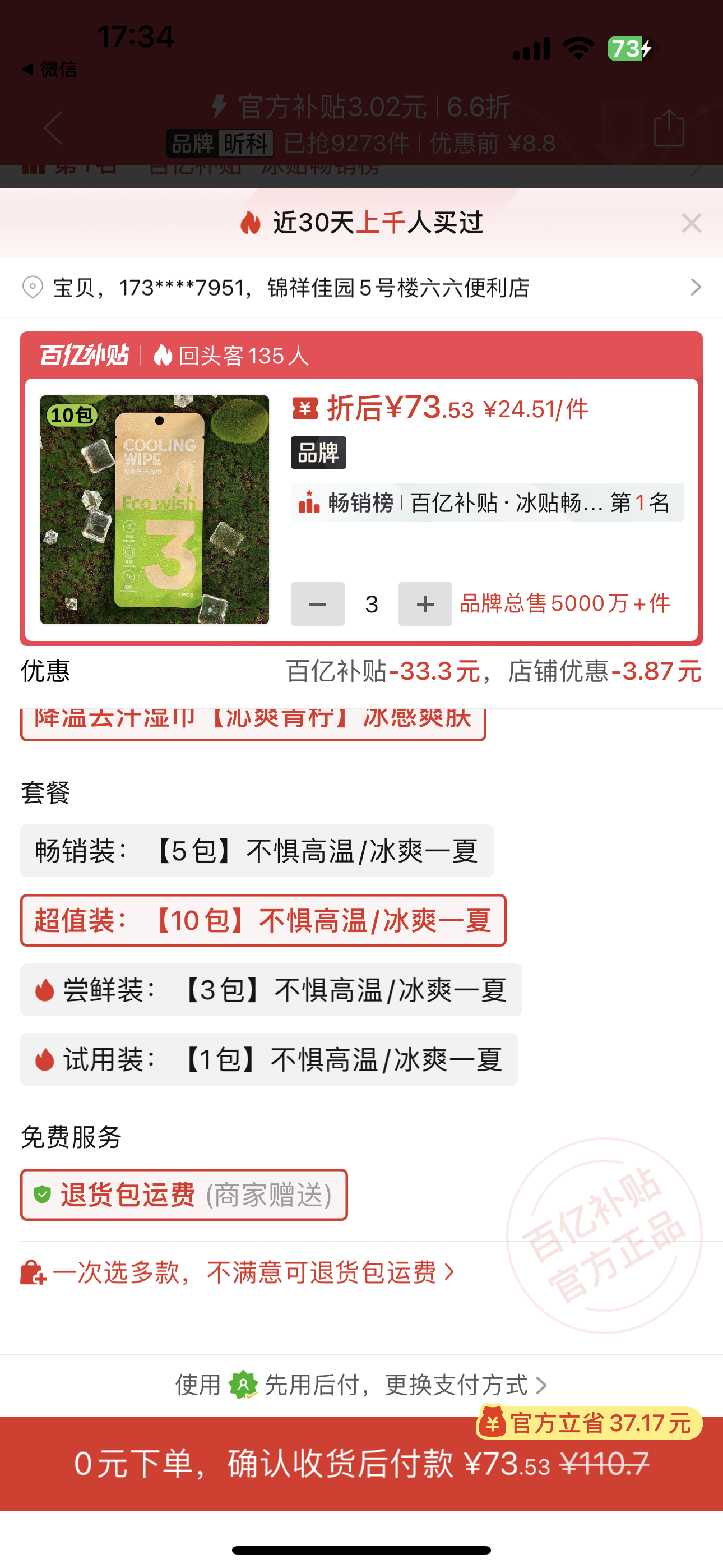
Task: Tap the 0元下单 order button
Action: 361,1463
